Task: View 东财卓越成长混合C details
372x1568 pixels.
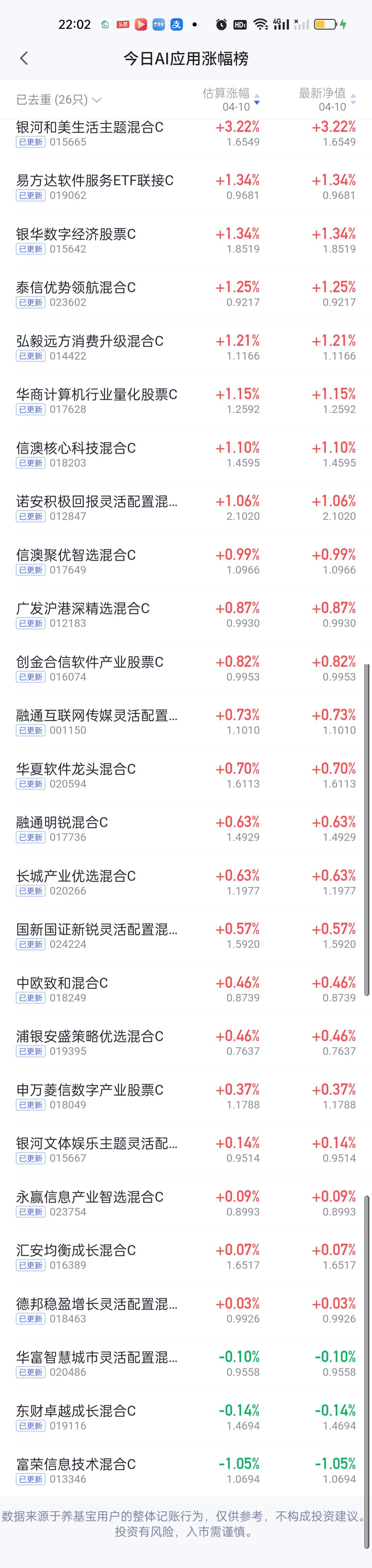Action: click(186, 1418)
